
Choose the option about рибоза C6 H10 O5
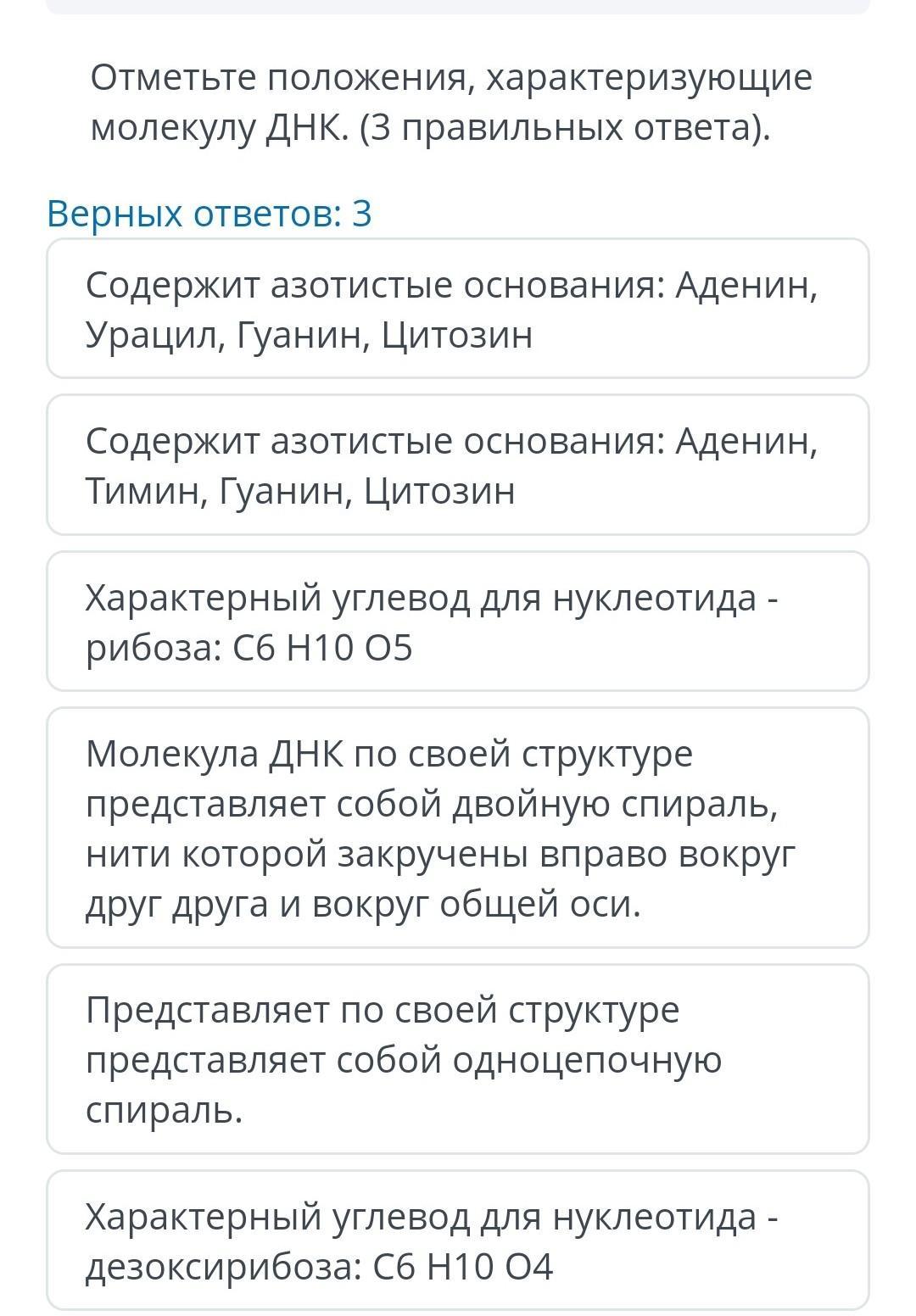pos(458,622)
